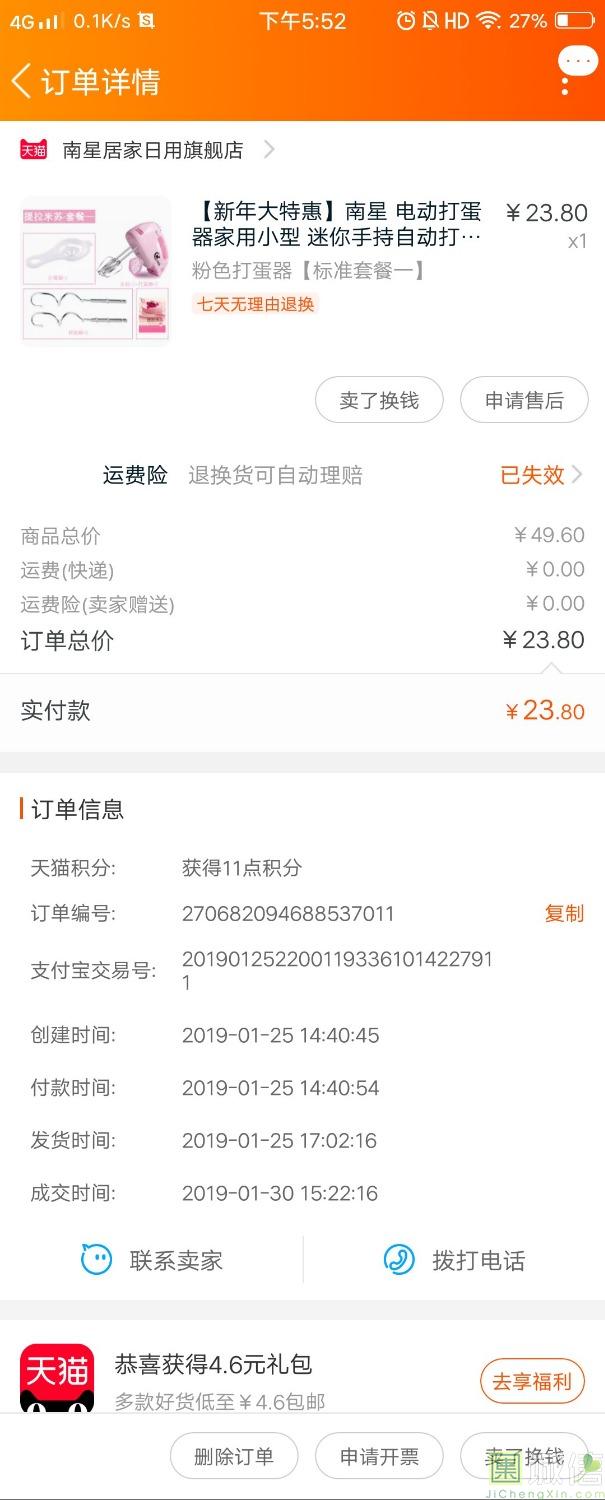Open the 南星居家日用旗舰店 store page
605x1500 pixels.
point(152,150)
